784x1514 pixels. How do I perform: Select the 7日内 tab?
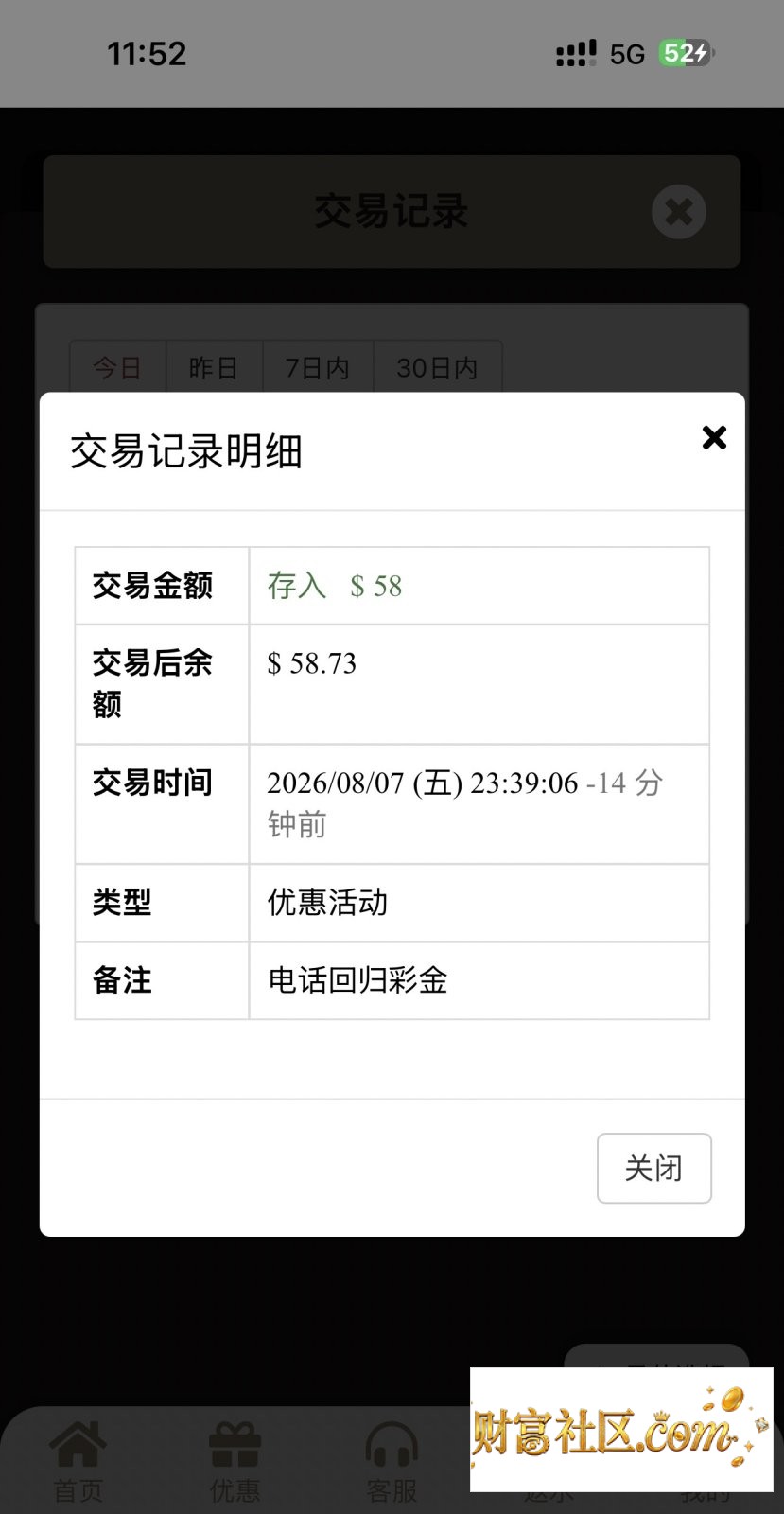tap(318, 367)
